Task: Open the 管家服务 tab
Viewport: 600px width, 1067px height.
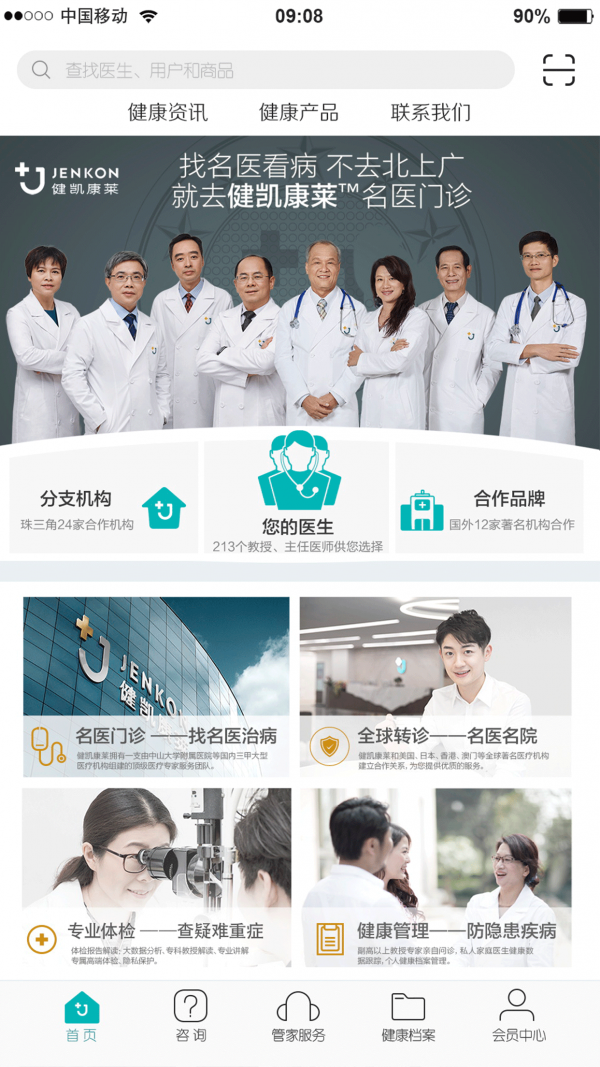Action: tap(298, 1016)
